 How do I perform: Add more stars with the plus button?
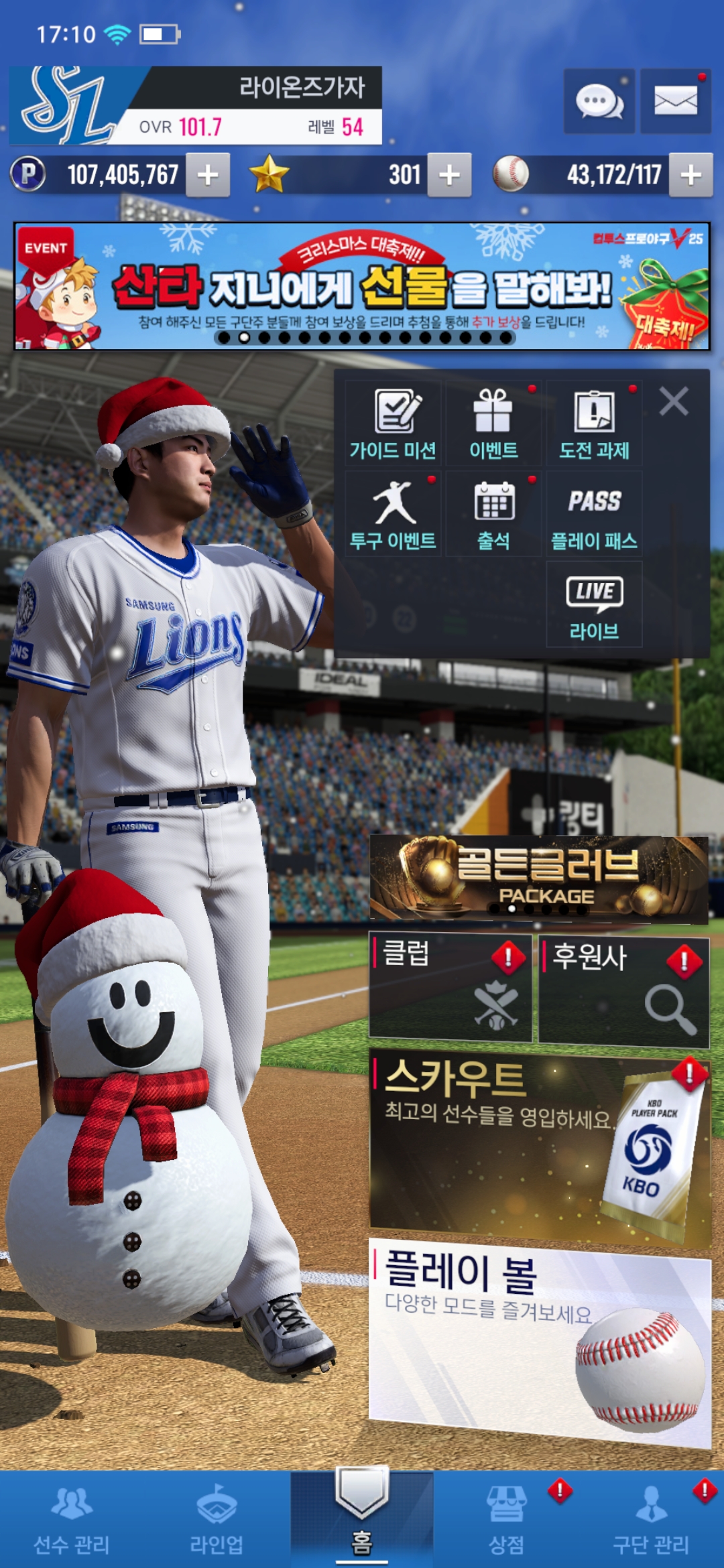[x=449, y=175]
